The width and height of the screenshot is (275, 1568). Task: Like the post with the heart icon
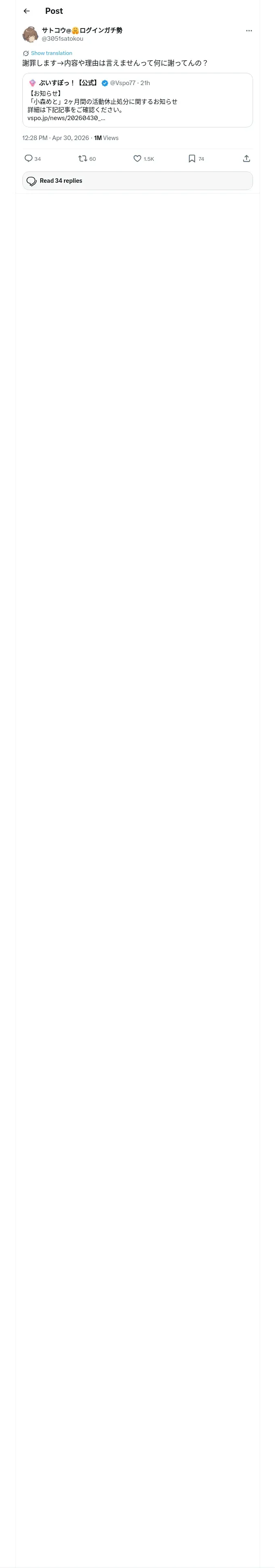[137, 158]
